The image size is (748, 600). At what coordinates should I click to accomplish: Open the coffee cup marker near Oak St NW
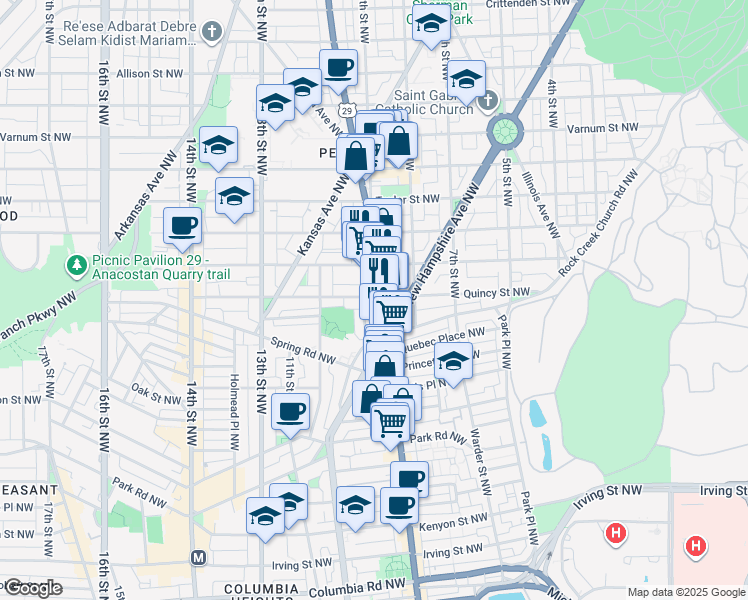[x=291, y=413]
